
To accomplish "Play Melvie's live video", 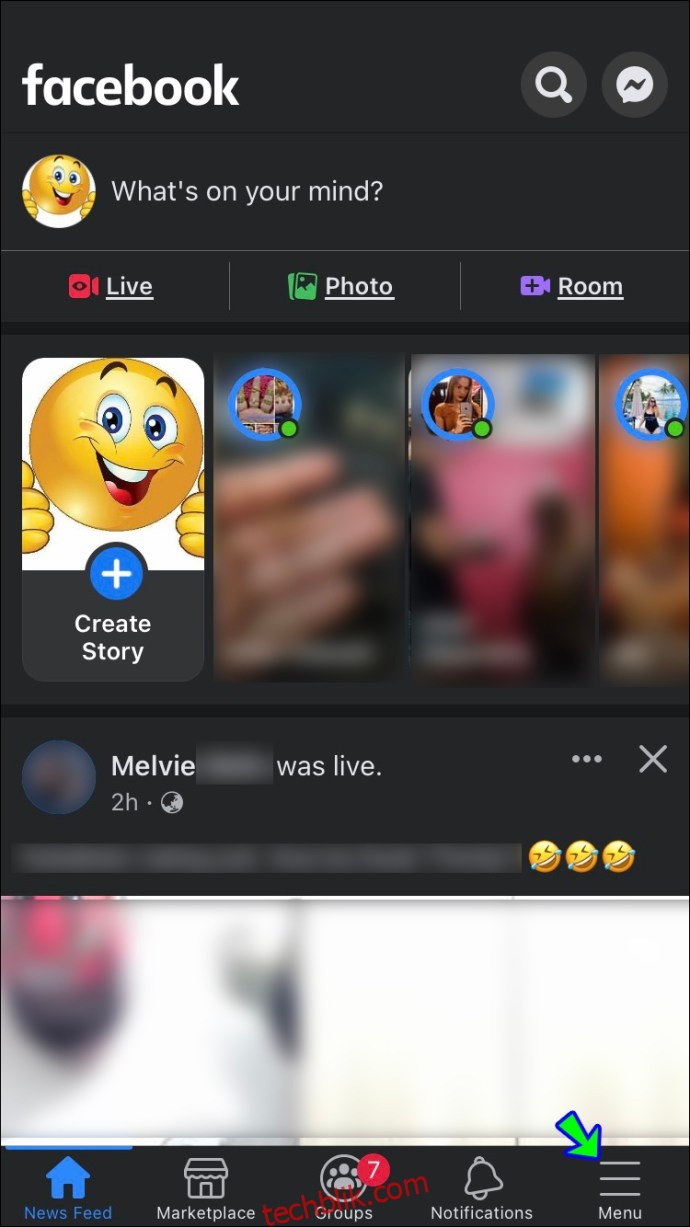I will [345, 1020].
